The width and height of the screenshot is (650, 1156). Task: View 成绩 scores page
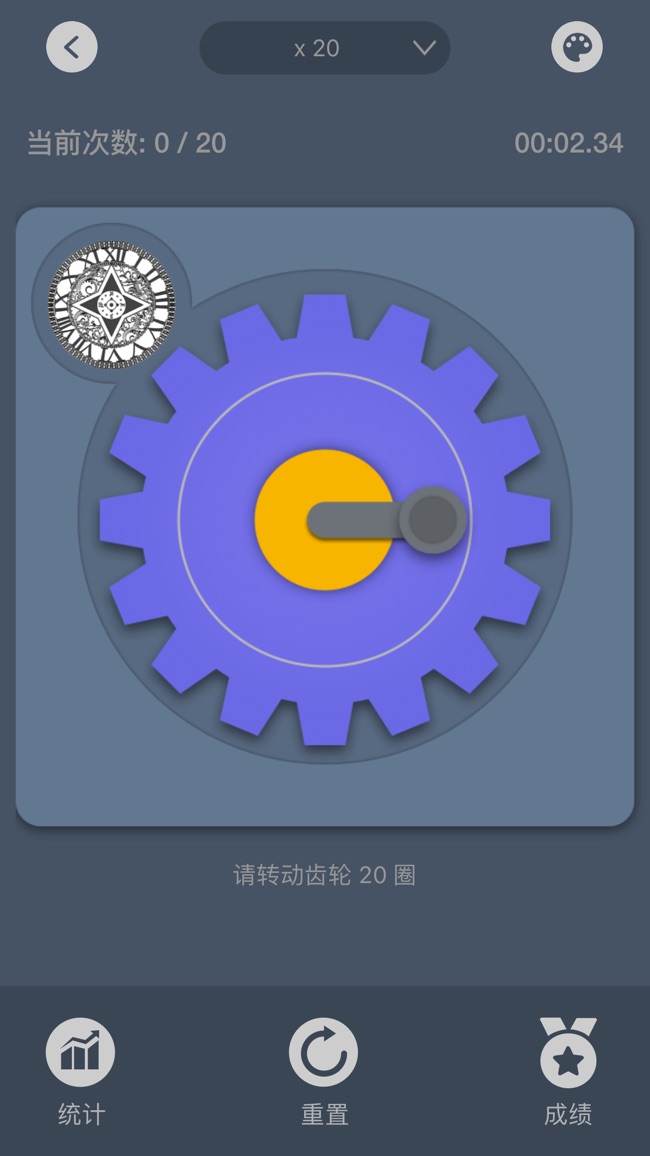568,1073
